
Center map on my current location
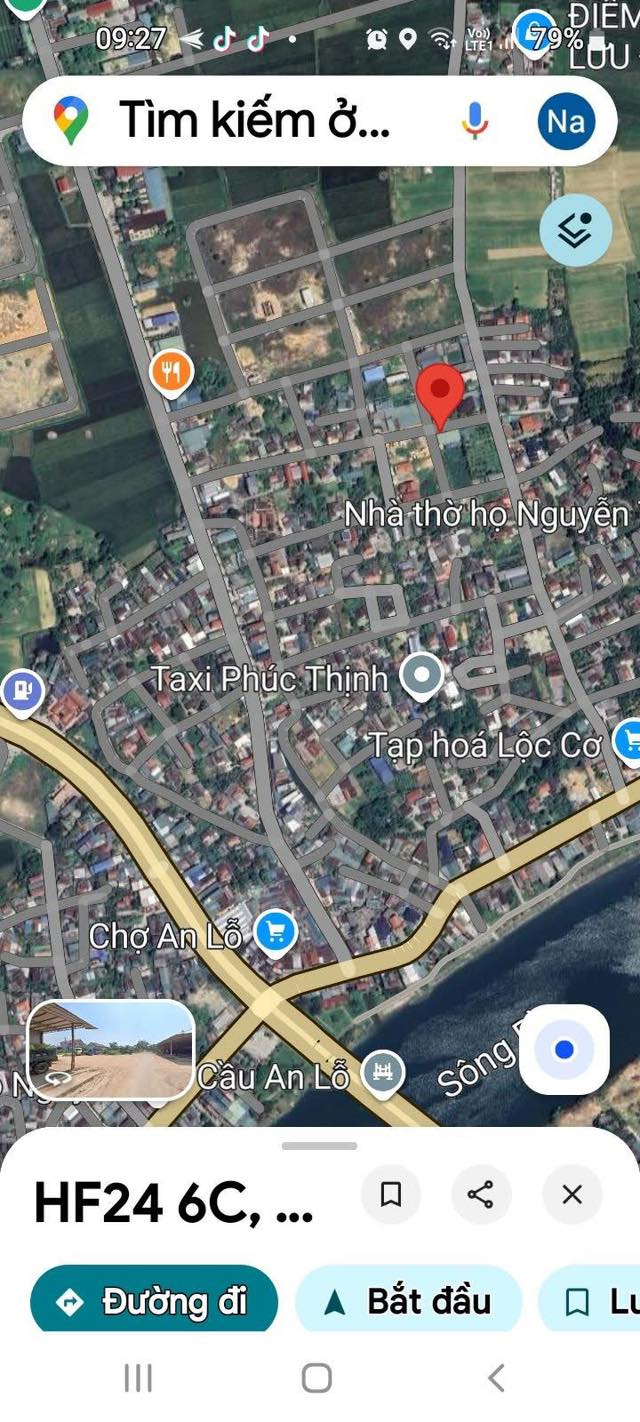[564, 1050]
